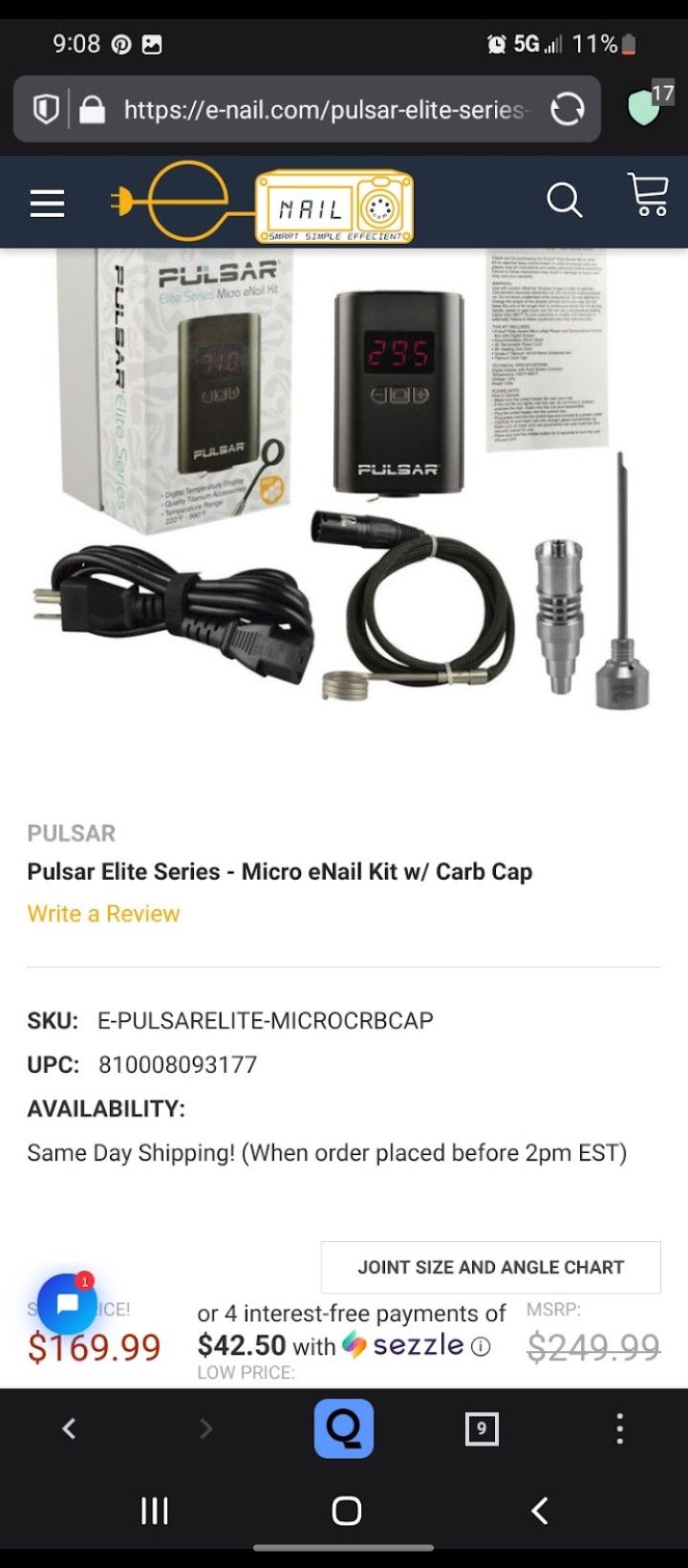
Task: Go to the system home screen
Action: pyautogui.click(x=346, y=1511)
